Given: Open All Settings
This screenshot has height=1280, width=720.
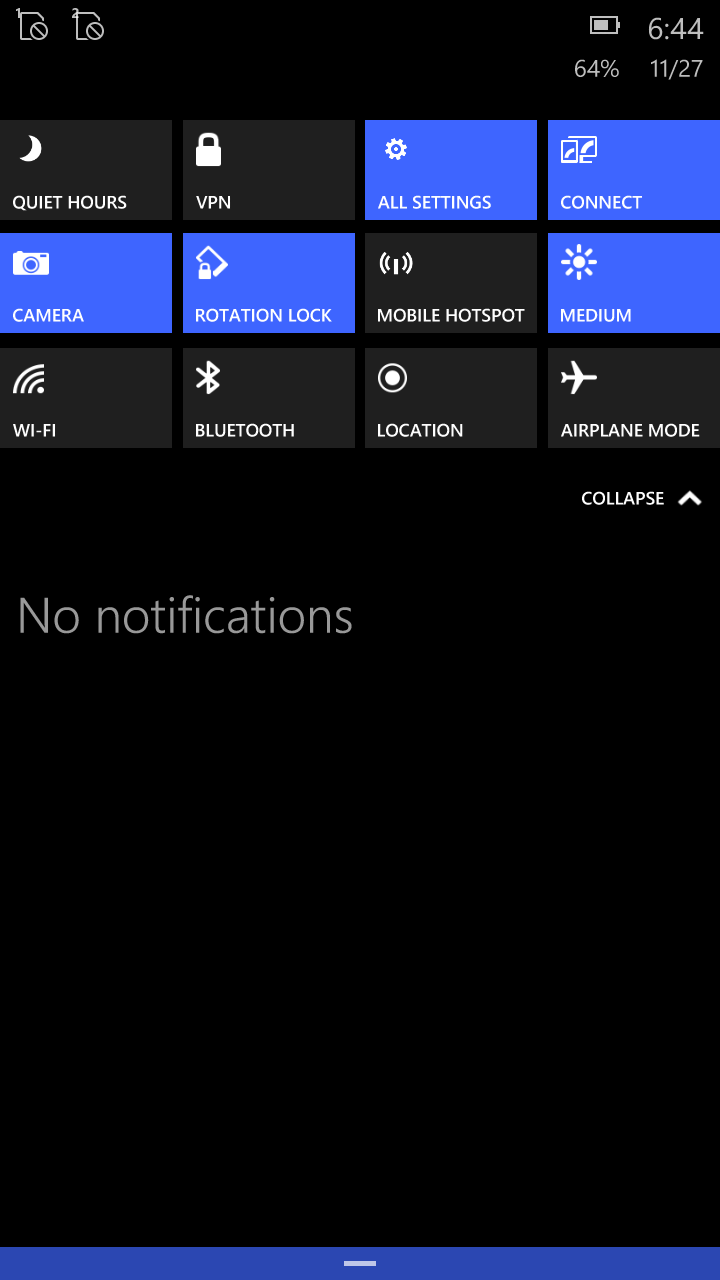Looking at the screenshot, I should (x=451, y=170).
